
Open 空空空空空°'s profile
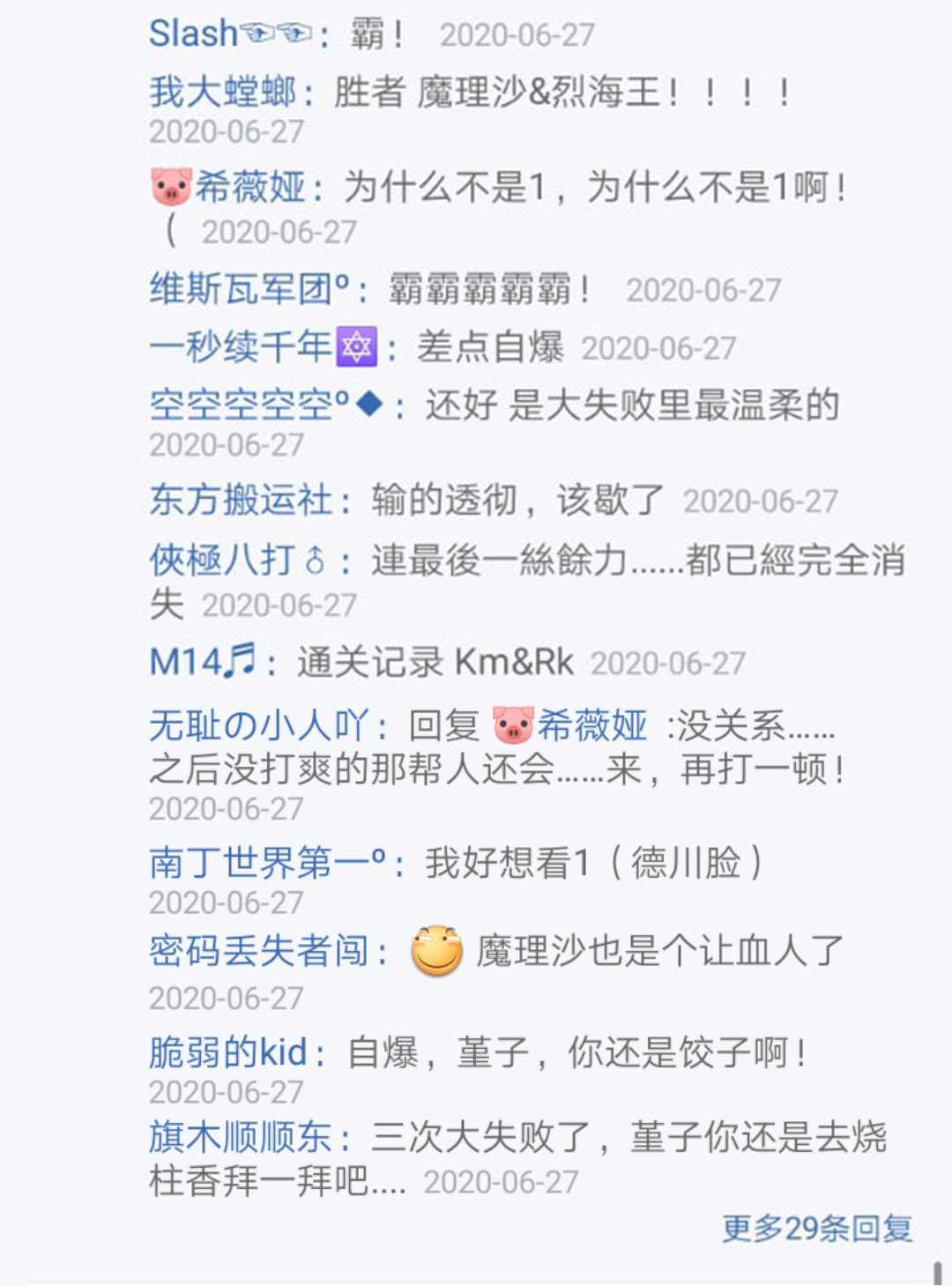click(x=264, y=405)
